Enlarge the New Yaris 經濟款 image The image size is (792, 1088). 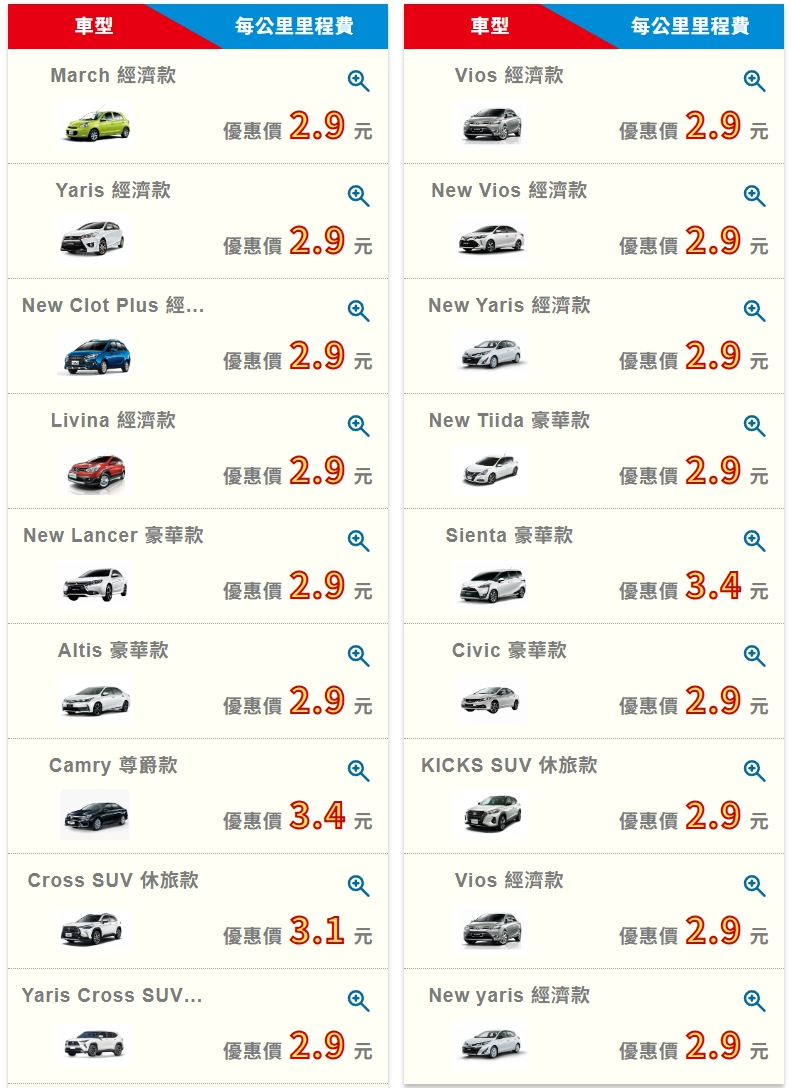click(x=754, y=311)
